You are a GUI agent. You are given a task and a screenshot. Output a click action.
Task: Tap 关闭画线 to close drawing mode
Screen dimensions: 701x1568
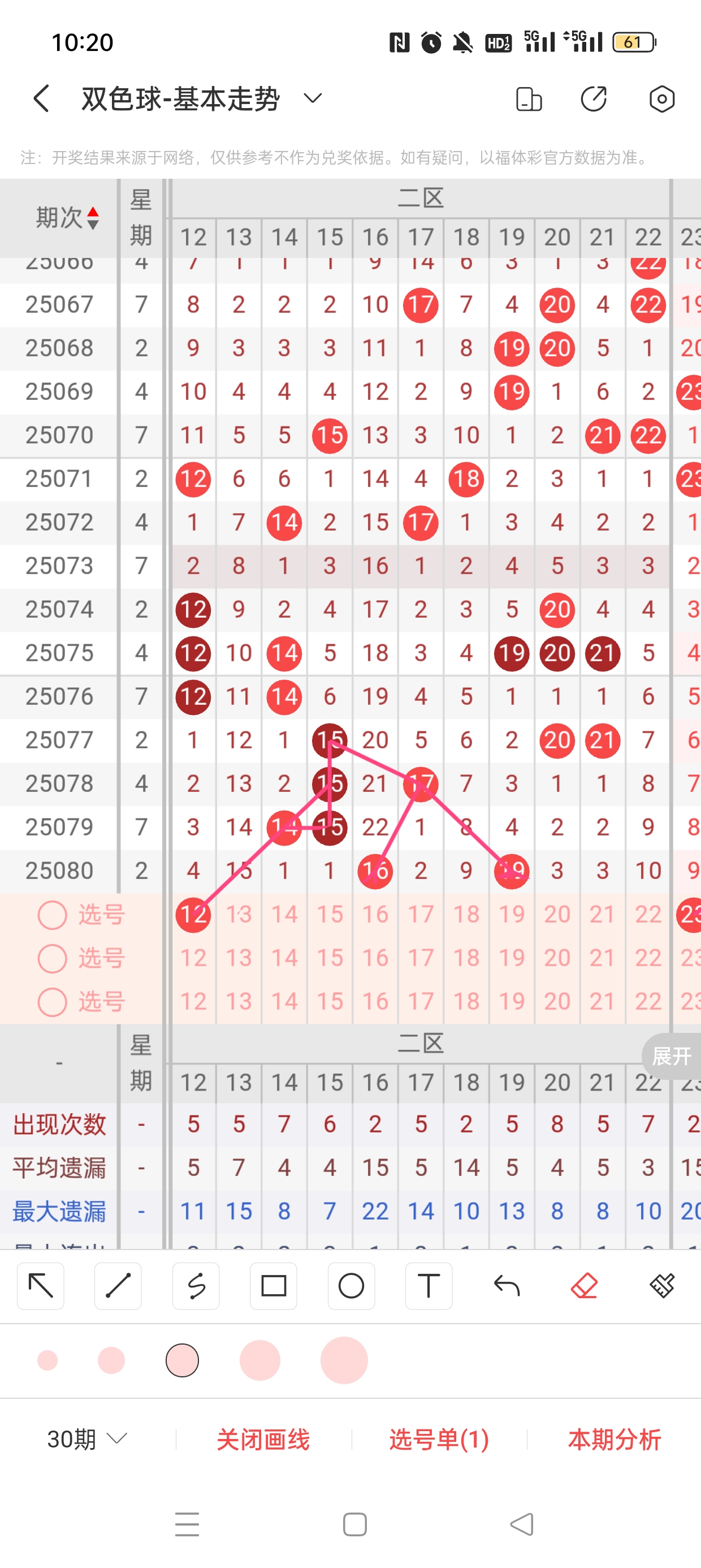pos(263,1439)
